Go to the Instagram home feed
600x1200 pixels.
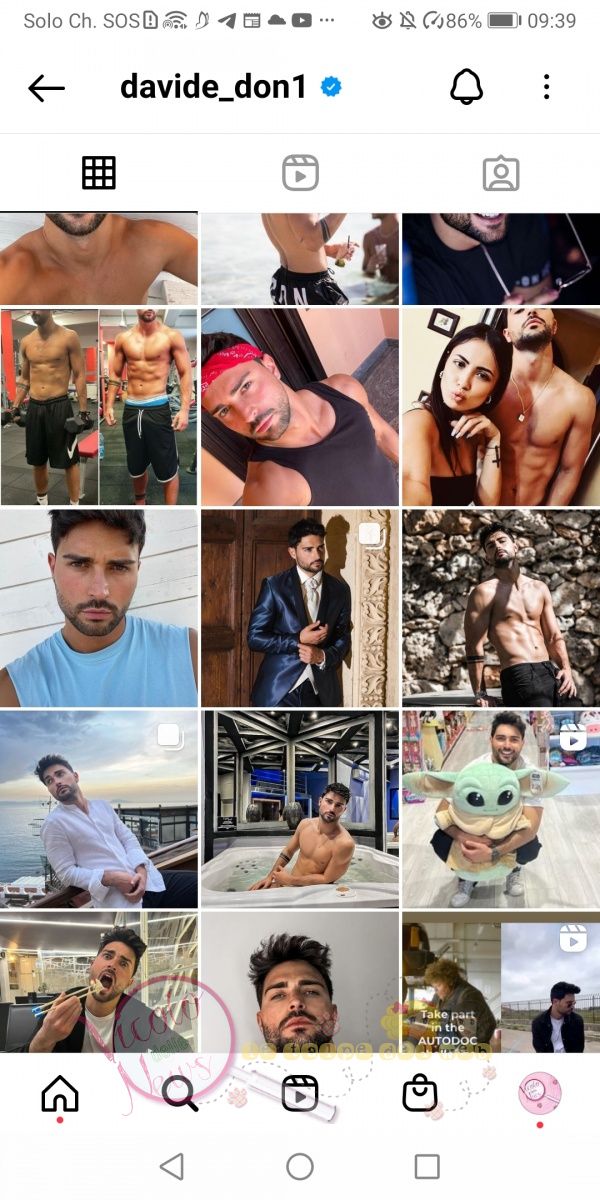(x=60, y=1095)
